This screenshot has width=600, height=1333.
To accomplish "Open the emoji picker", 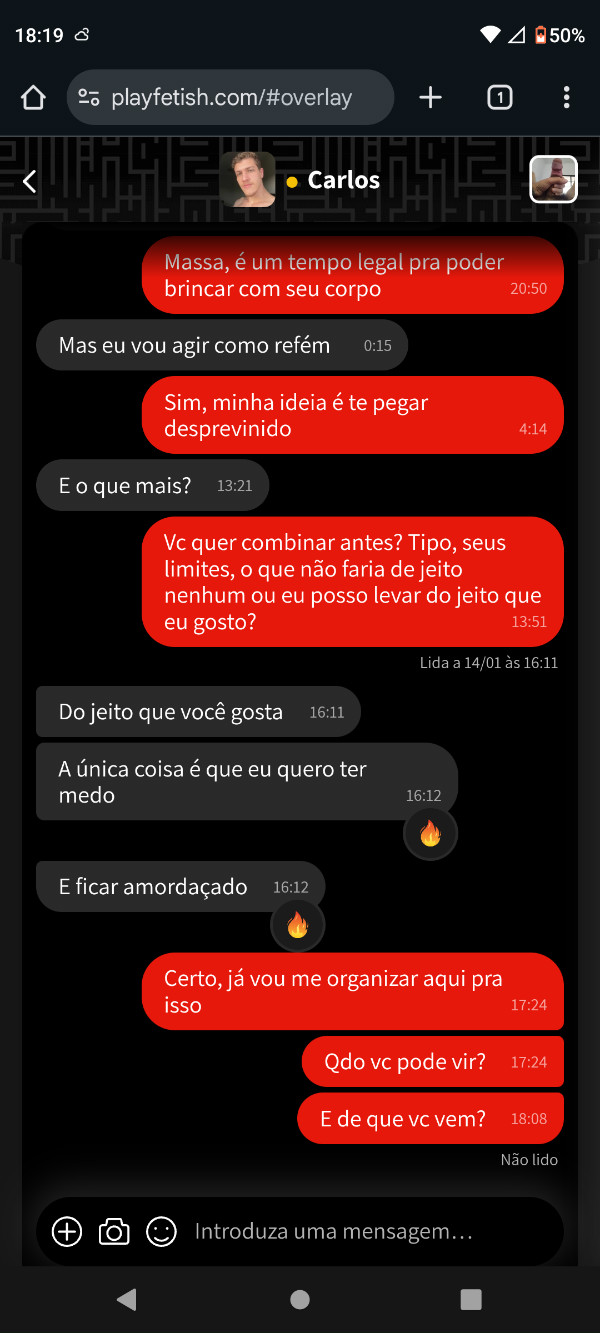I will 161,1231.
